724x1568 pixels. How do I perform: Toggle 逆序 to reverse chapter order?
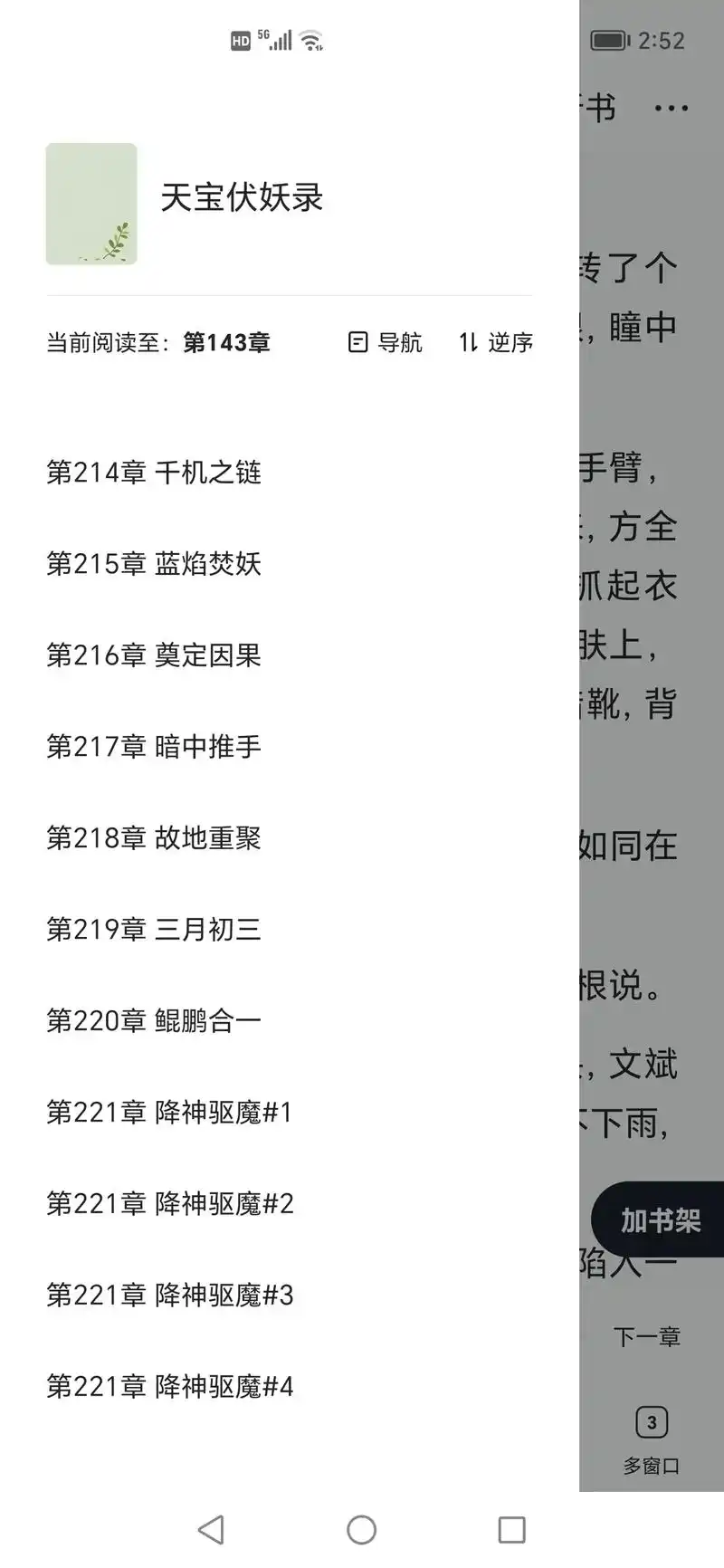496,342
